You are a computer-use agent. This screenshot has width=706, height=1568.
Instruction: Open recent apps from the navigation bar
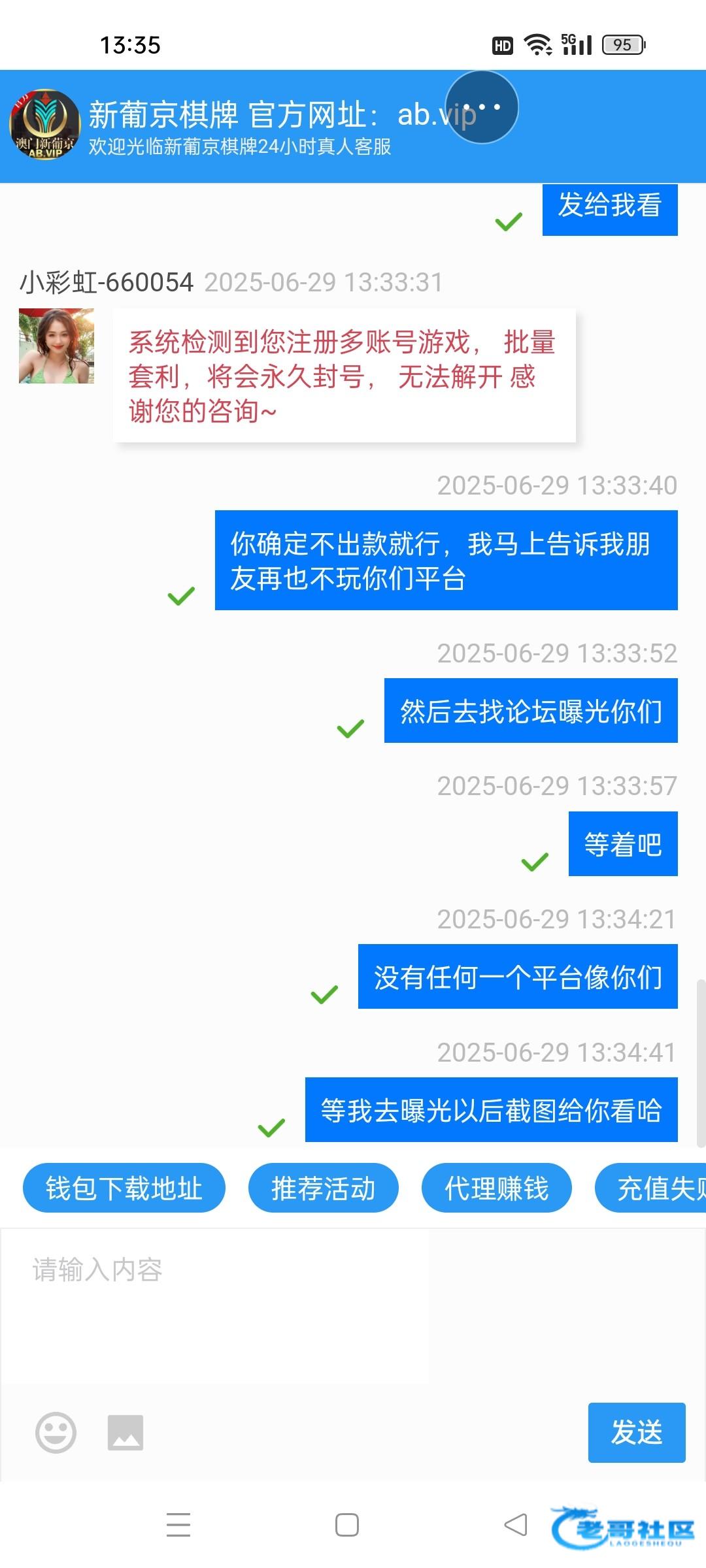178,1525
